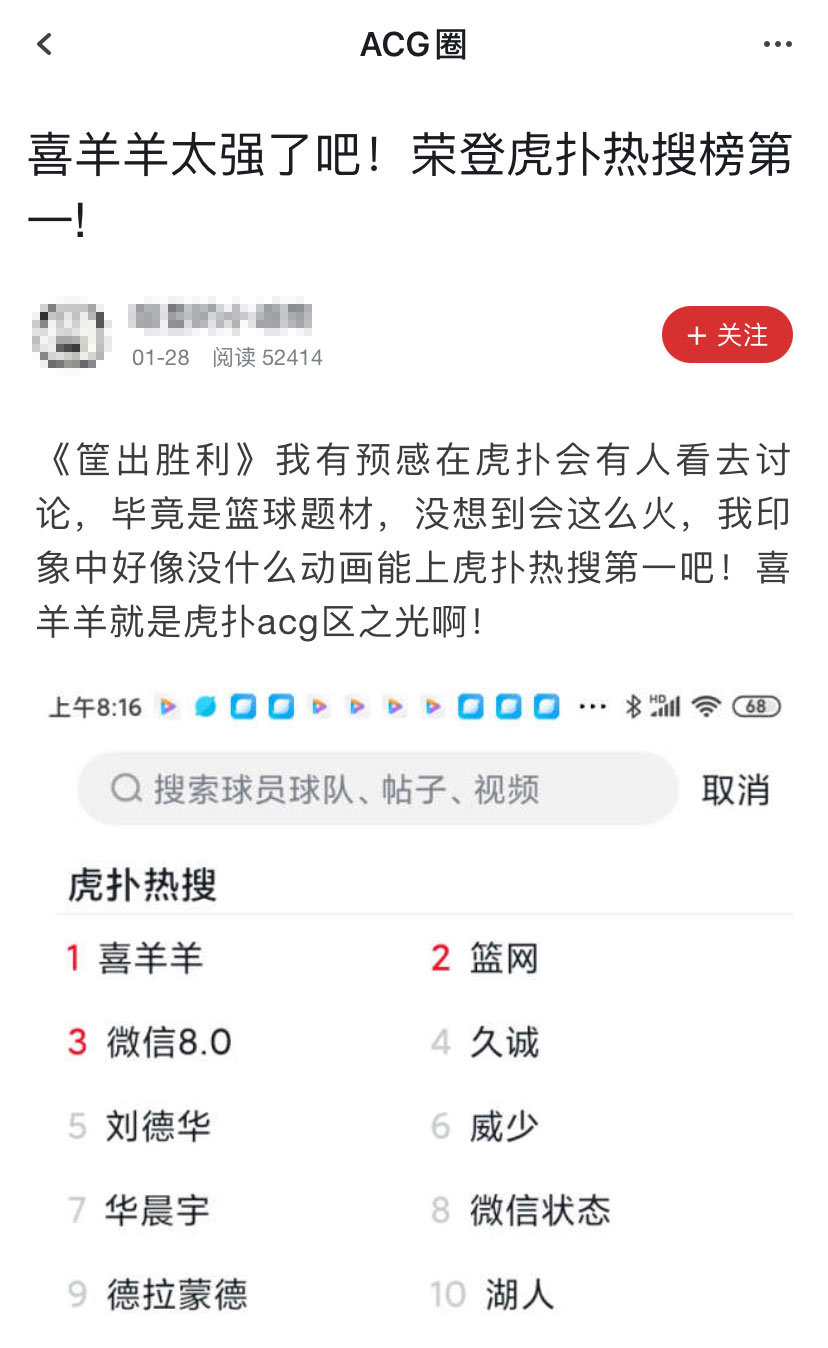Tap the HD indicator in the status bar
The height and width of the screenshot is (1348, 828).
coord(656,698)
